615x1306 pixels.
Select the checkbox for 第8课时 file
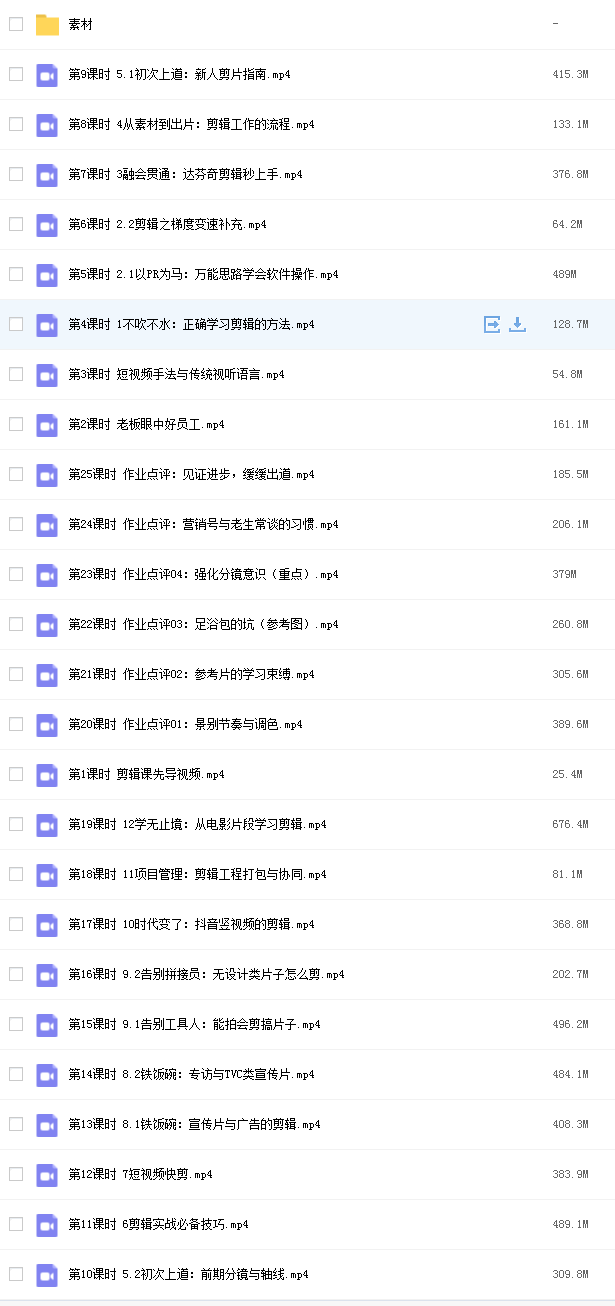click(16, 124)
